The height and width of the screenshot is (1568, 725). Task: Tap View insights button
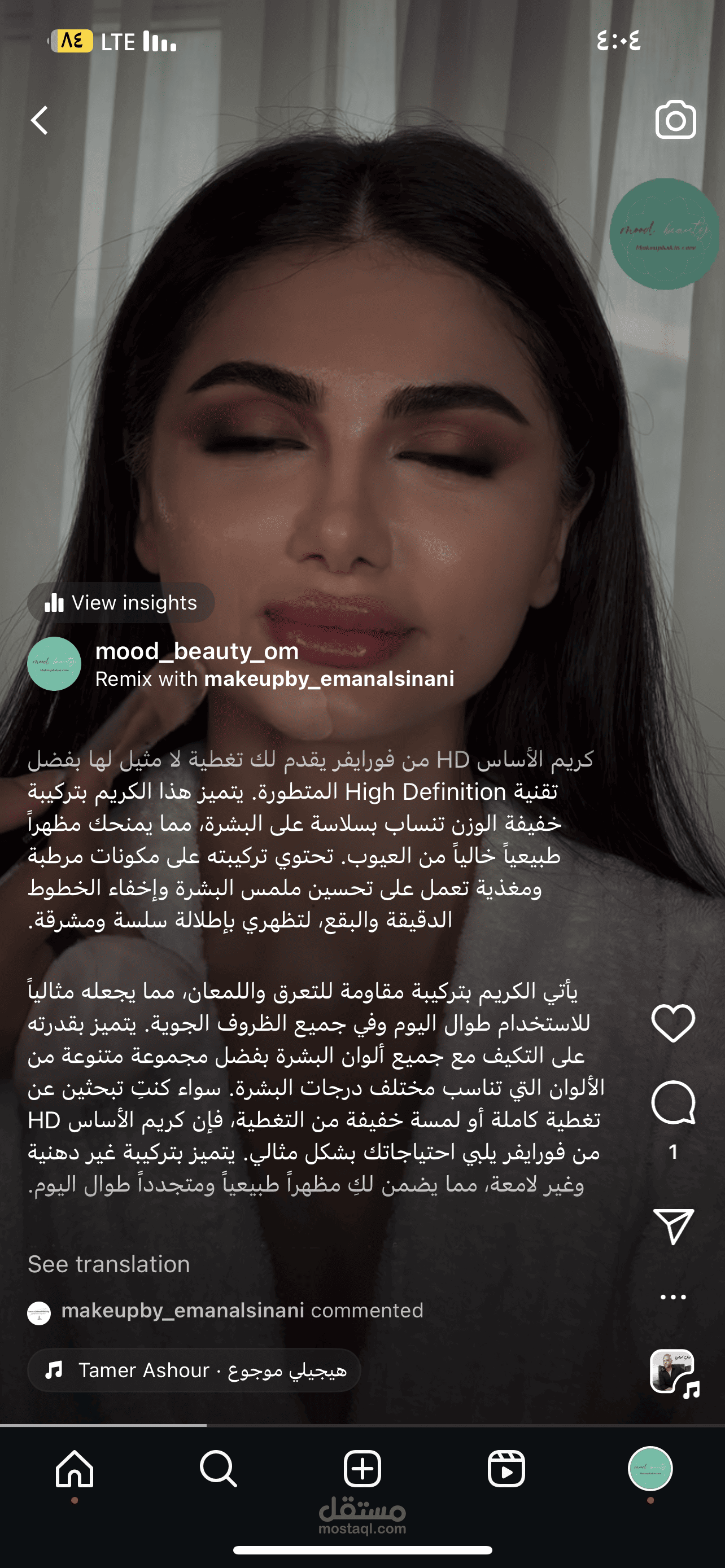coord(120,603)
